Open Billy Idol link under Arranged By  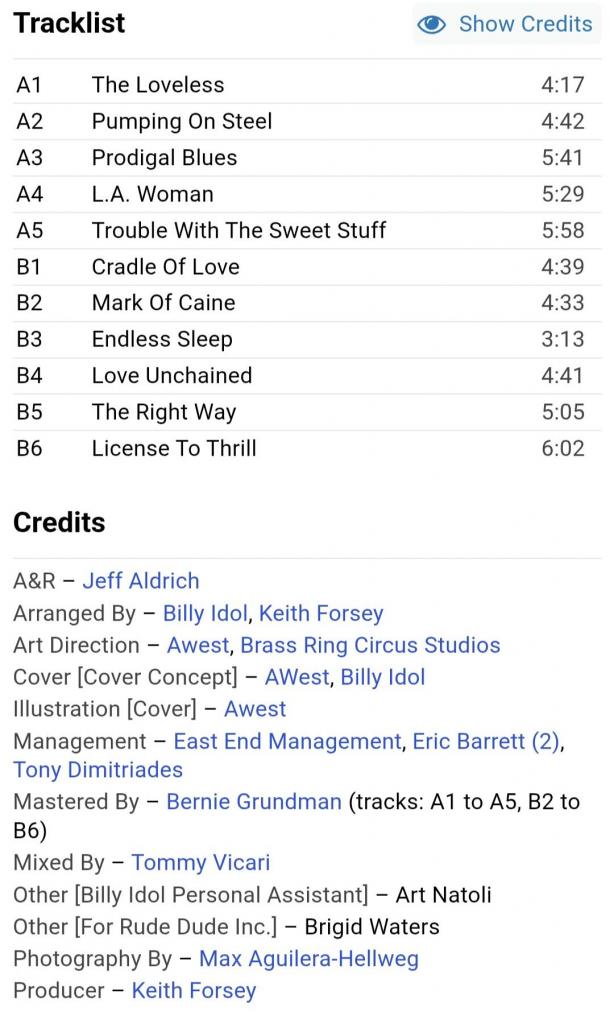[205, 613]
